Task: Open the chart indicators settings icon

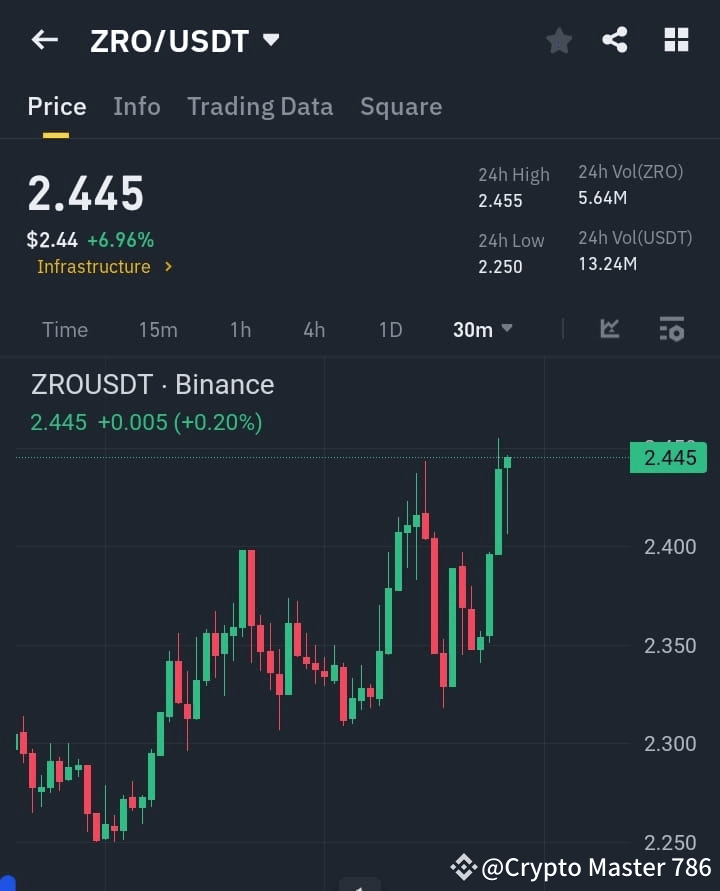Action: (670, 329)
